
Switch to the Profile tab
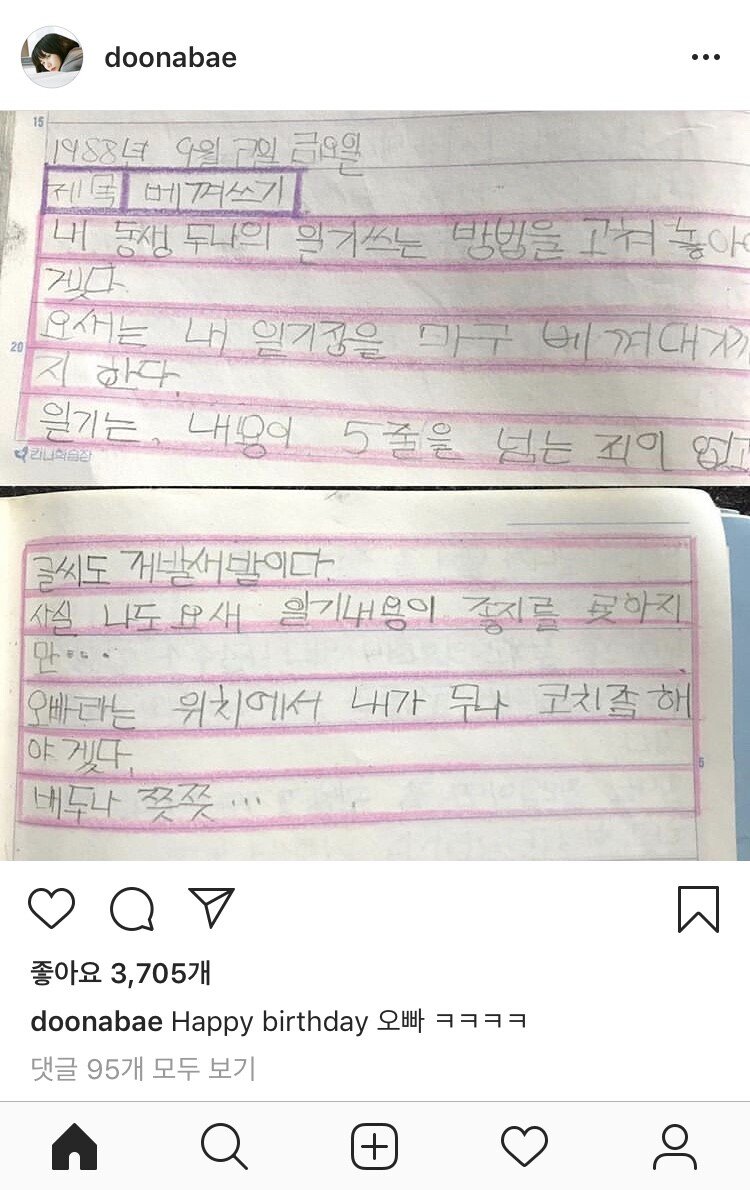(675, 1147)
